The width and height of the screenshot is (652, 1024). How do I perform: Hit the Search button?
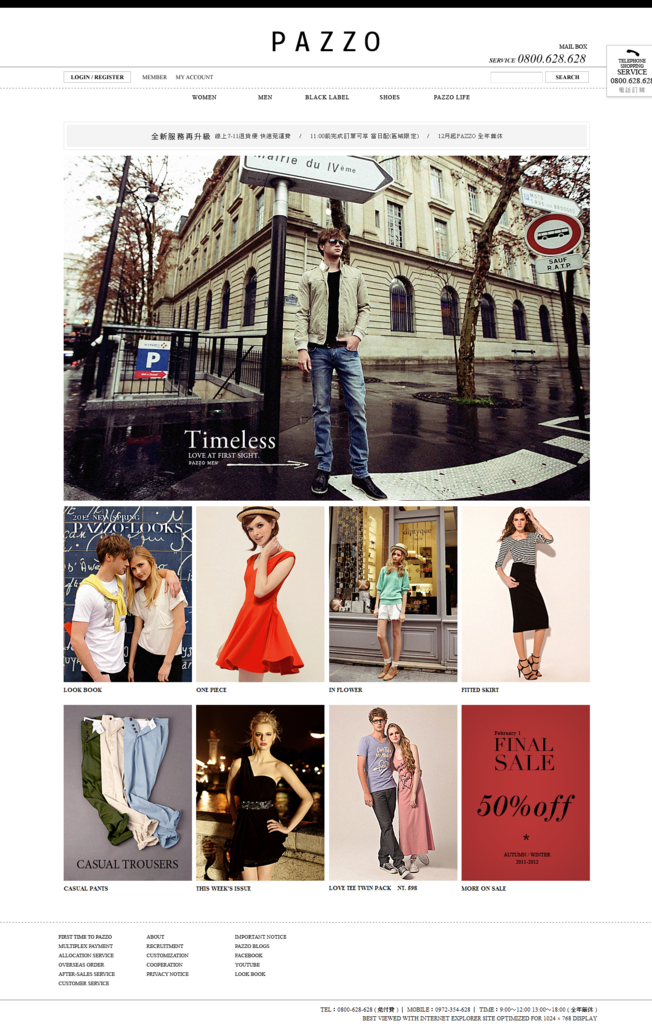[x=567, y=77]
